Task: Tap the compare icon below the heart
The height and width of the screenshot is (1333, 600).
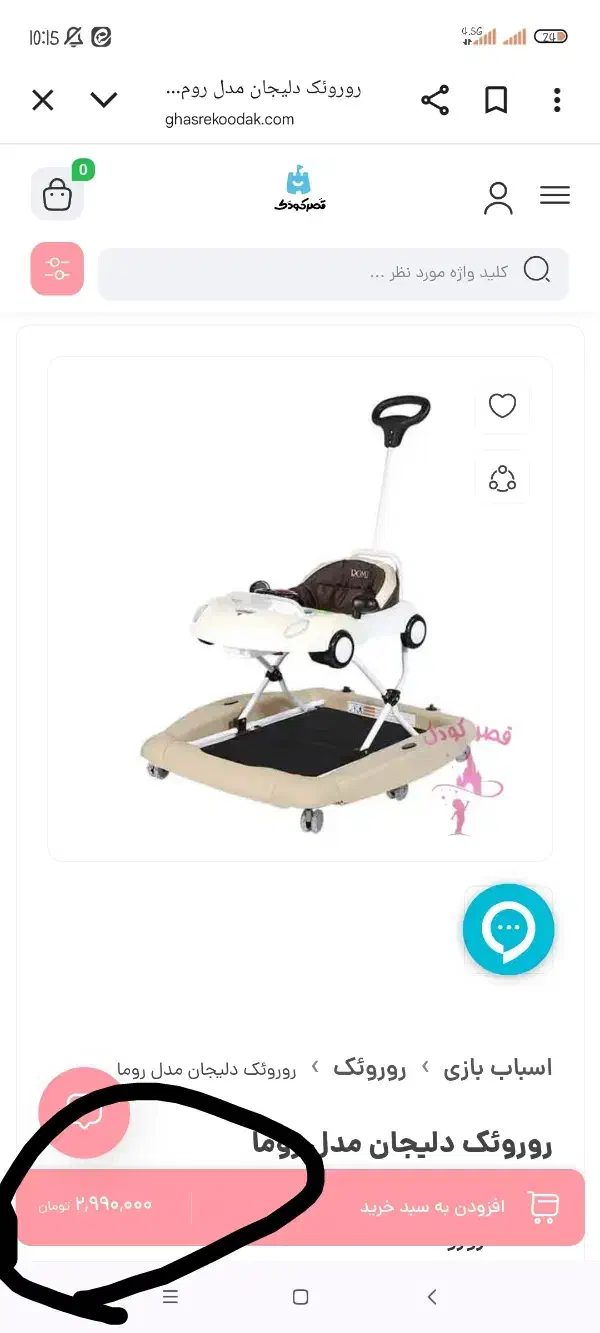Action: tap(502, 478)
